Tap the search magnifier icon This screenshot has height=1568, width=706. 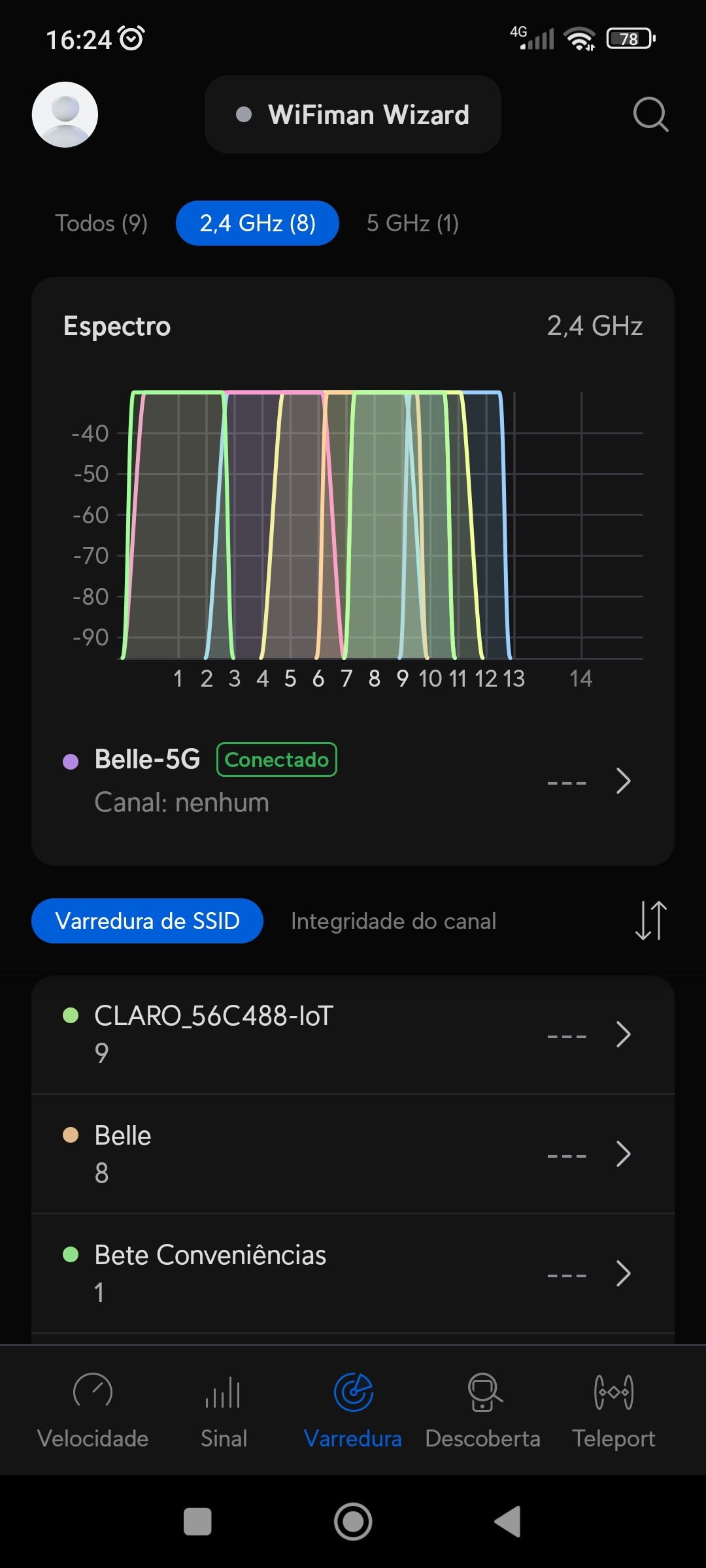[650, 115]
